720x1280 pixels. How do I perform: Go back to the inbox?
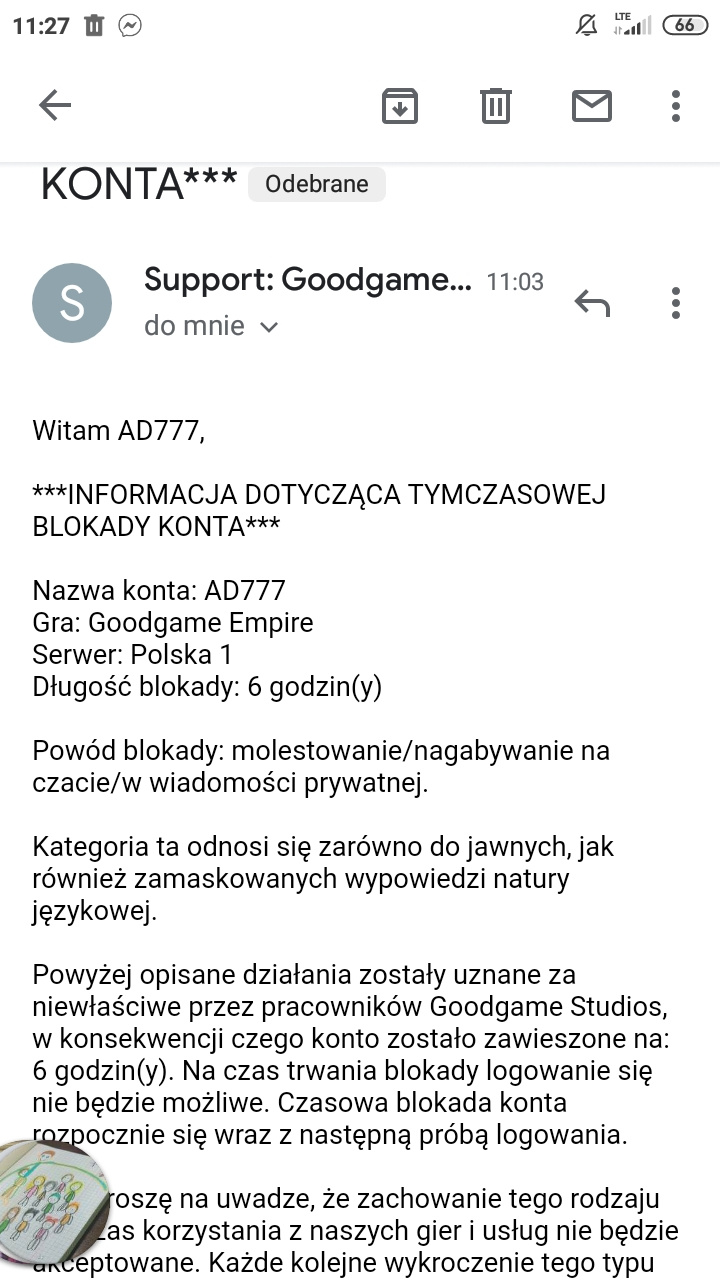(x=54, y=105)
